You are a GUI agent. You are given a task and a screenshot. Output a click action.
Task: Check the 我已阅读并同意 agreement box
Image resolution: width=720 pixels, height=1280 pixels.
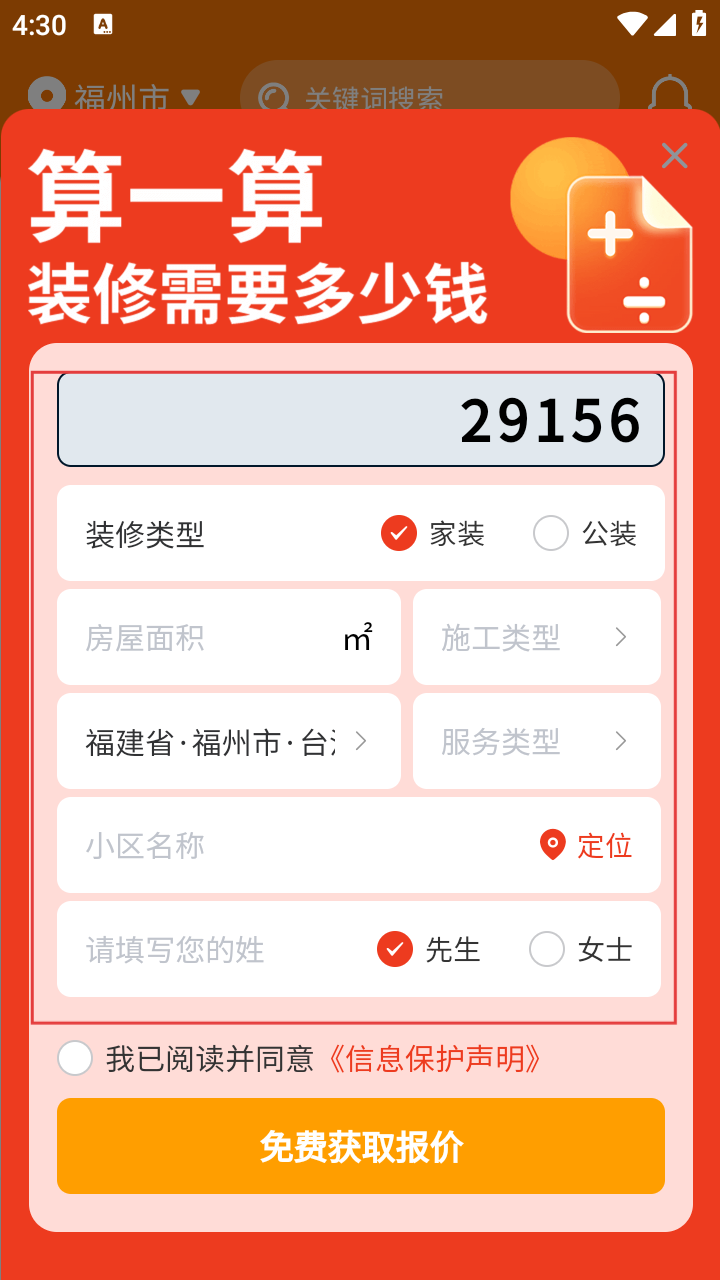[x=75, y=1058]
